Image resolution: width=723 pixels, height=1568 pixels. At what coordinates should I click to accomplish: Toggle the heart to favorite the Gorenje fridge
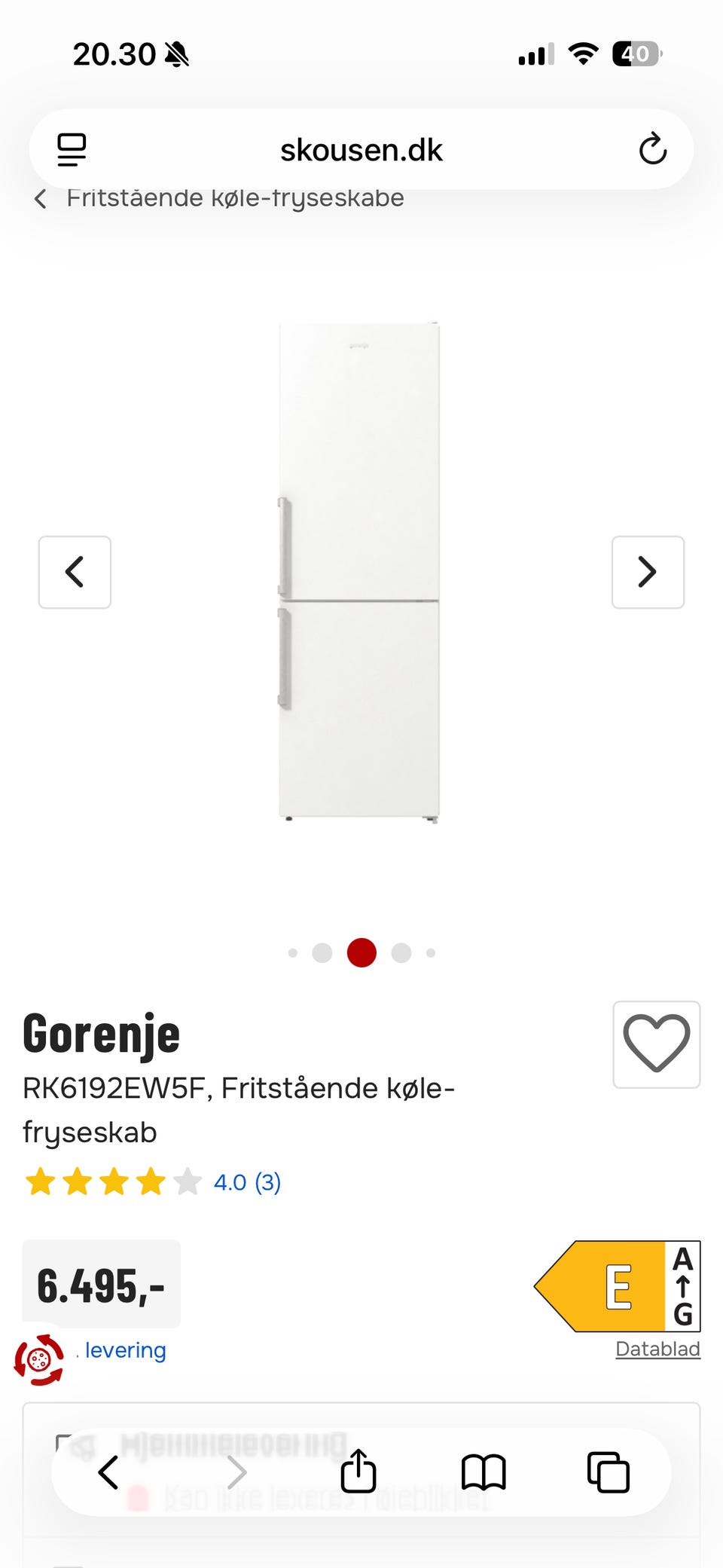[656, 1047]
